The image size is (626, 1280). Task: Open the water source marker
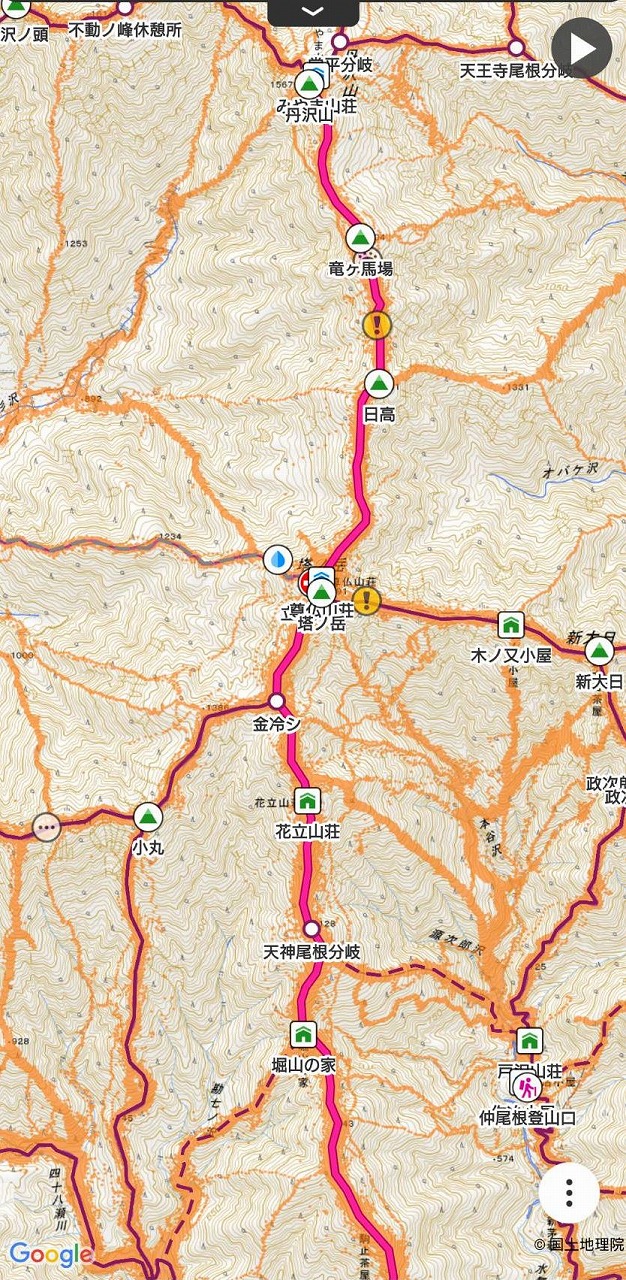[x=275, y=559]
